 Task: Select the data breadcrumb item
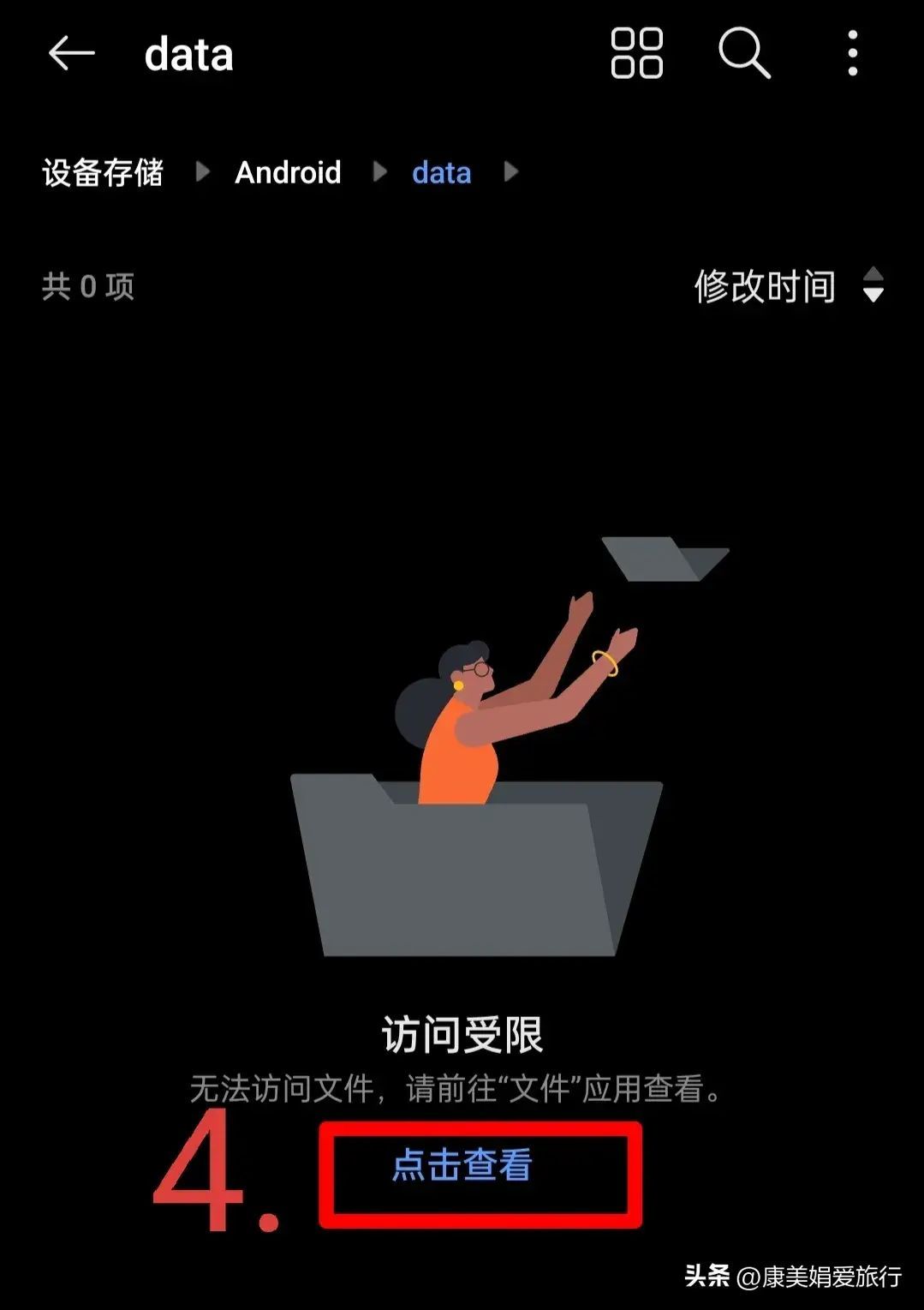tap(441, 173)
